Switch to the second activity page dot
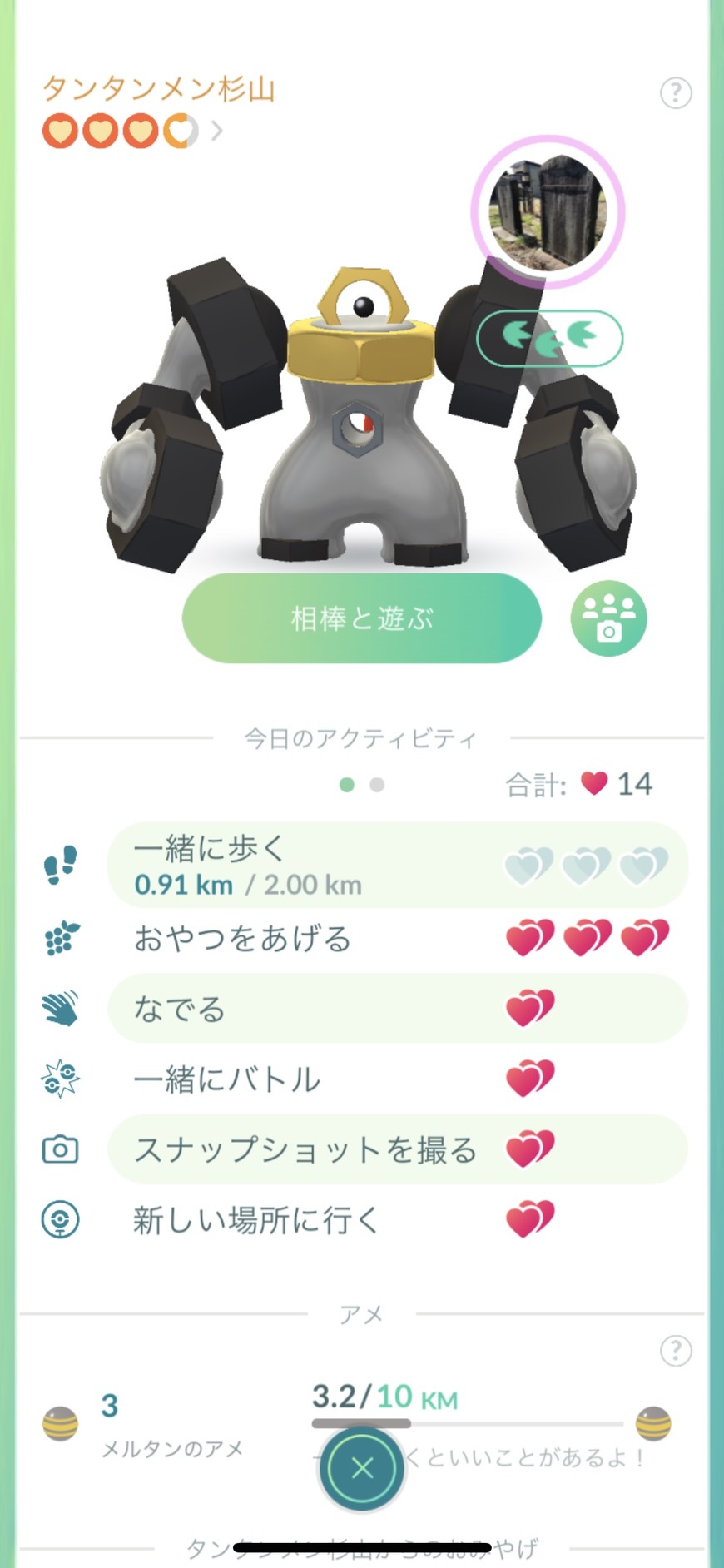The width and height of the screenshot is (724, 1568). pos(377,785)
